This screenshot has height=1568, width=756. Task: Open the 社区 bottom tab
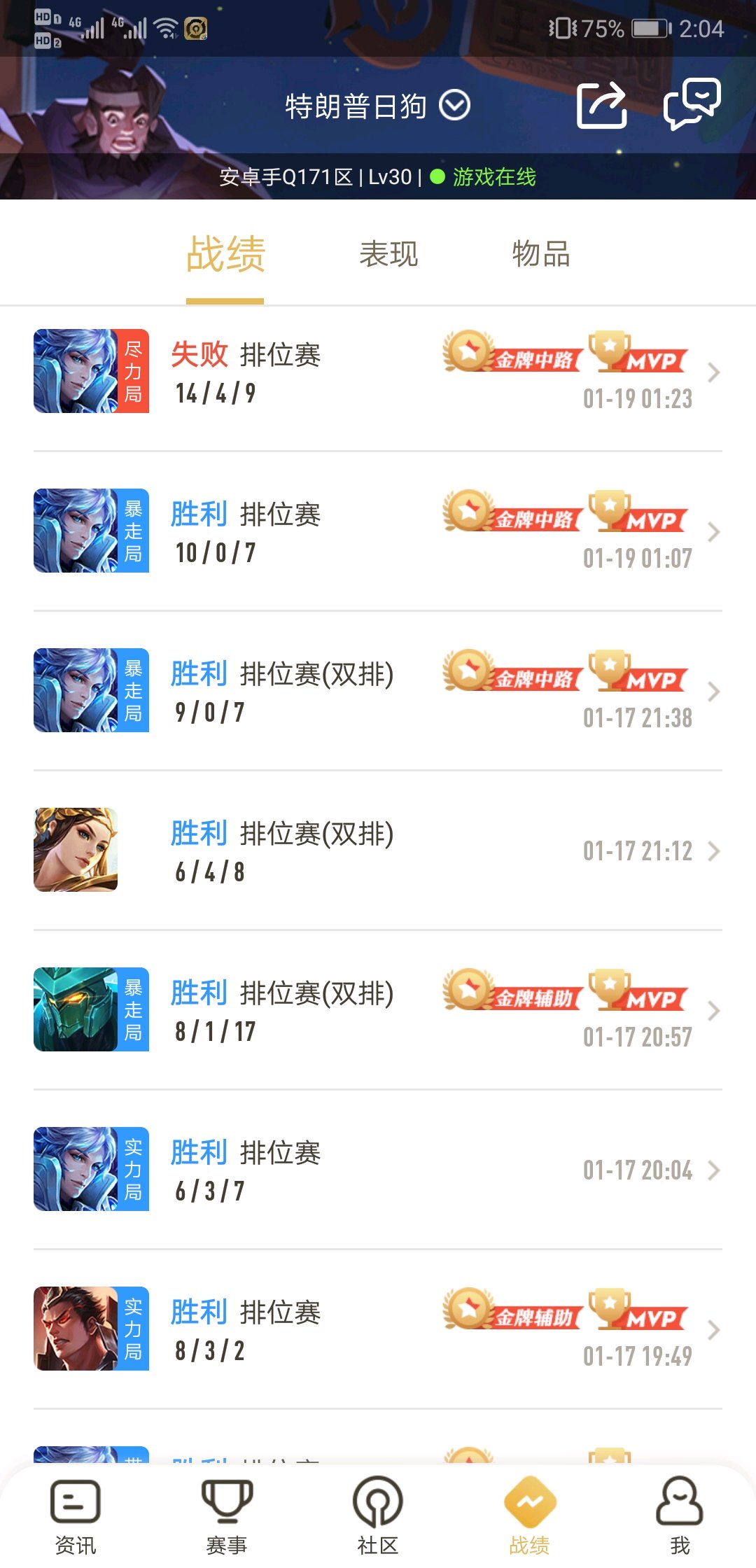click(378, 1515)
